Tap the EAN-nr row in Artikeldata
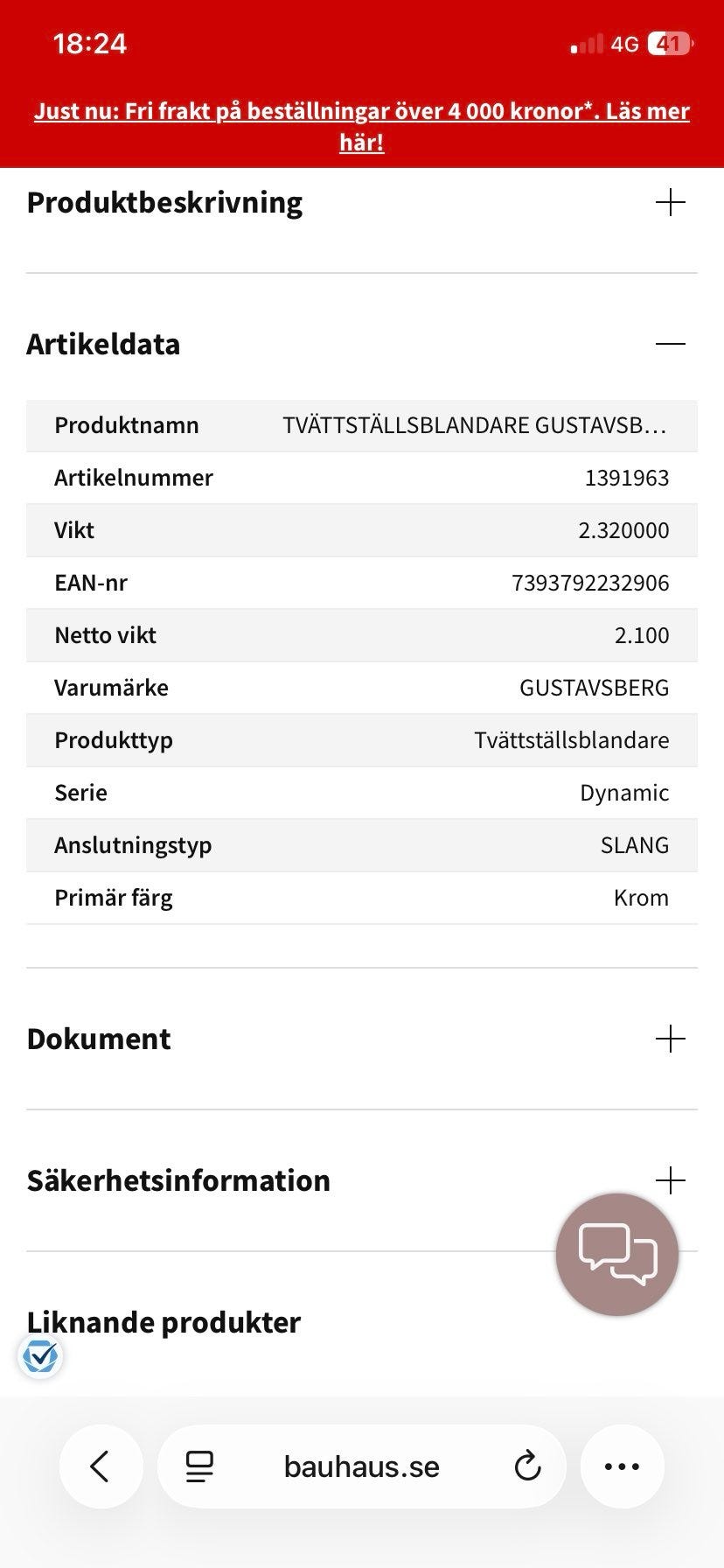This screenshot has height=1568, width=724. (x=361, y=583)
